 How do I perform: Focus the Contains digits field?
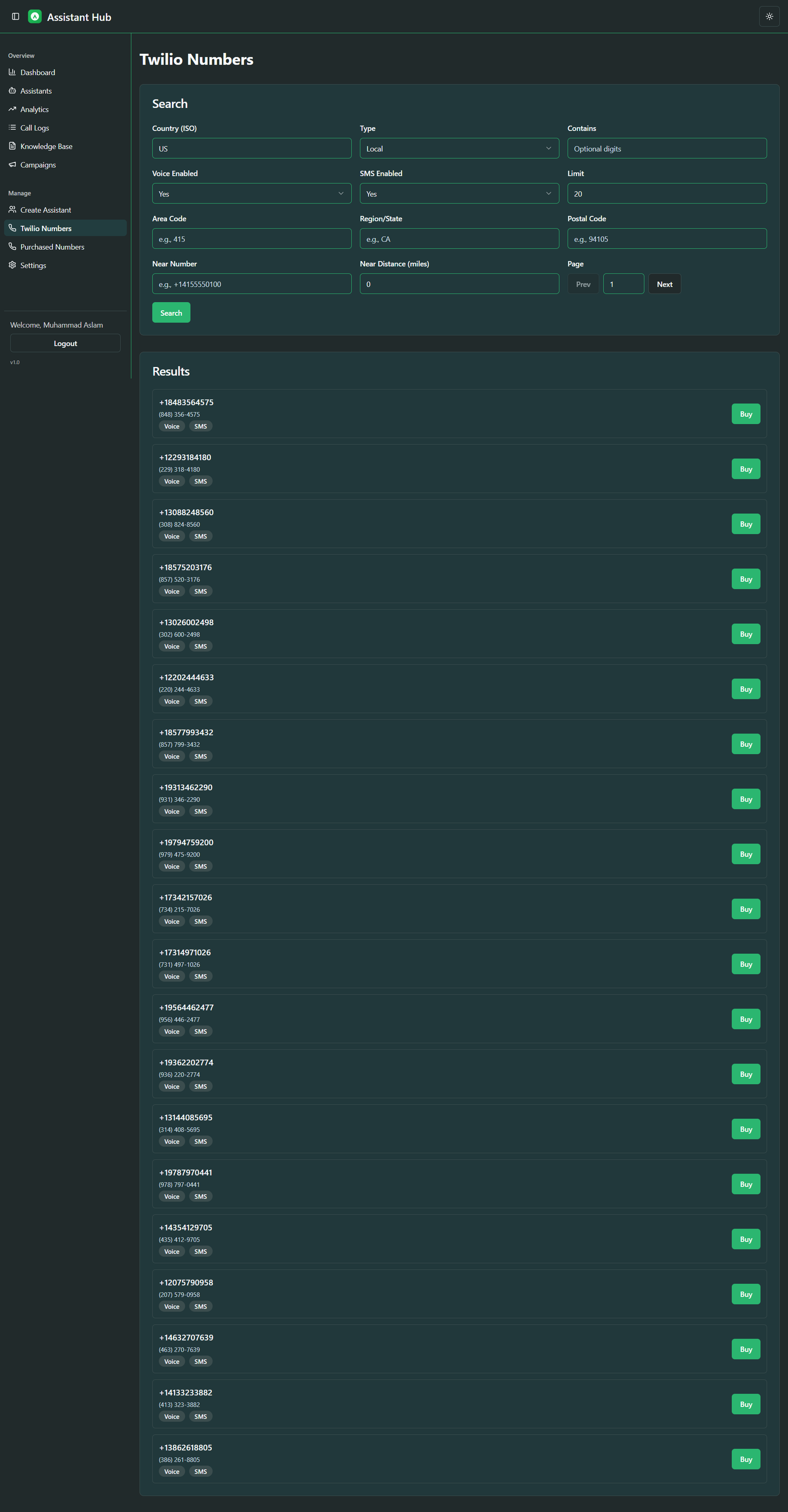pyautogui.click(x=666, y=148)
